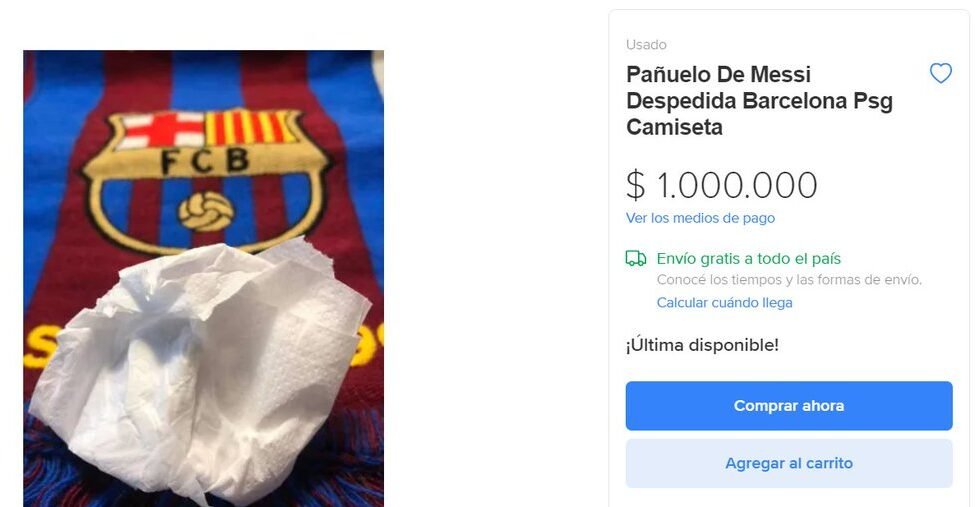Open 'Ver los medios de pago' link

click(700, 218)
